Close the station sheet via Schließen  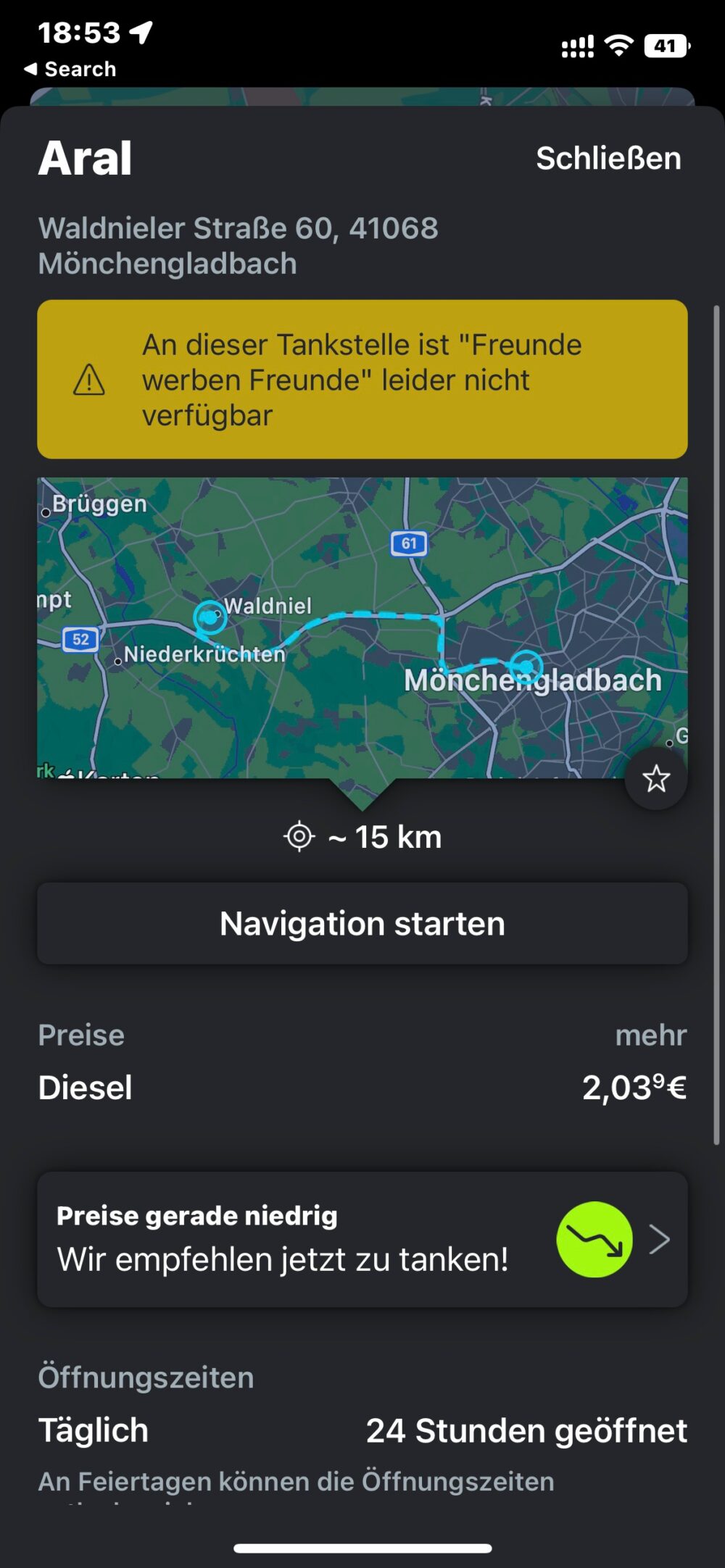pyautogui.click(x=609, y=158)
